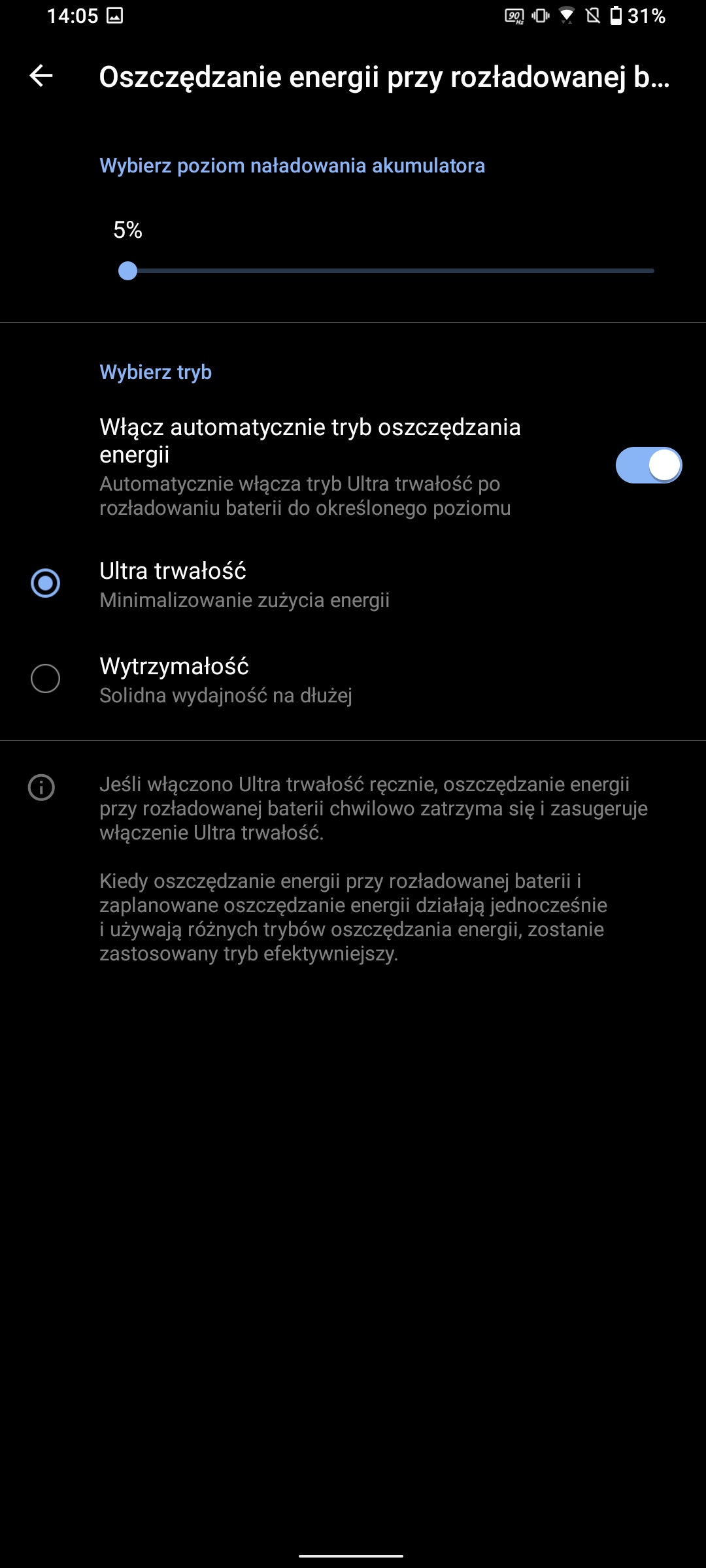Go back to the previous settings screen

point(41,76)
